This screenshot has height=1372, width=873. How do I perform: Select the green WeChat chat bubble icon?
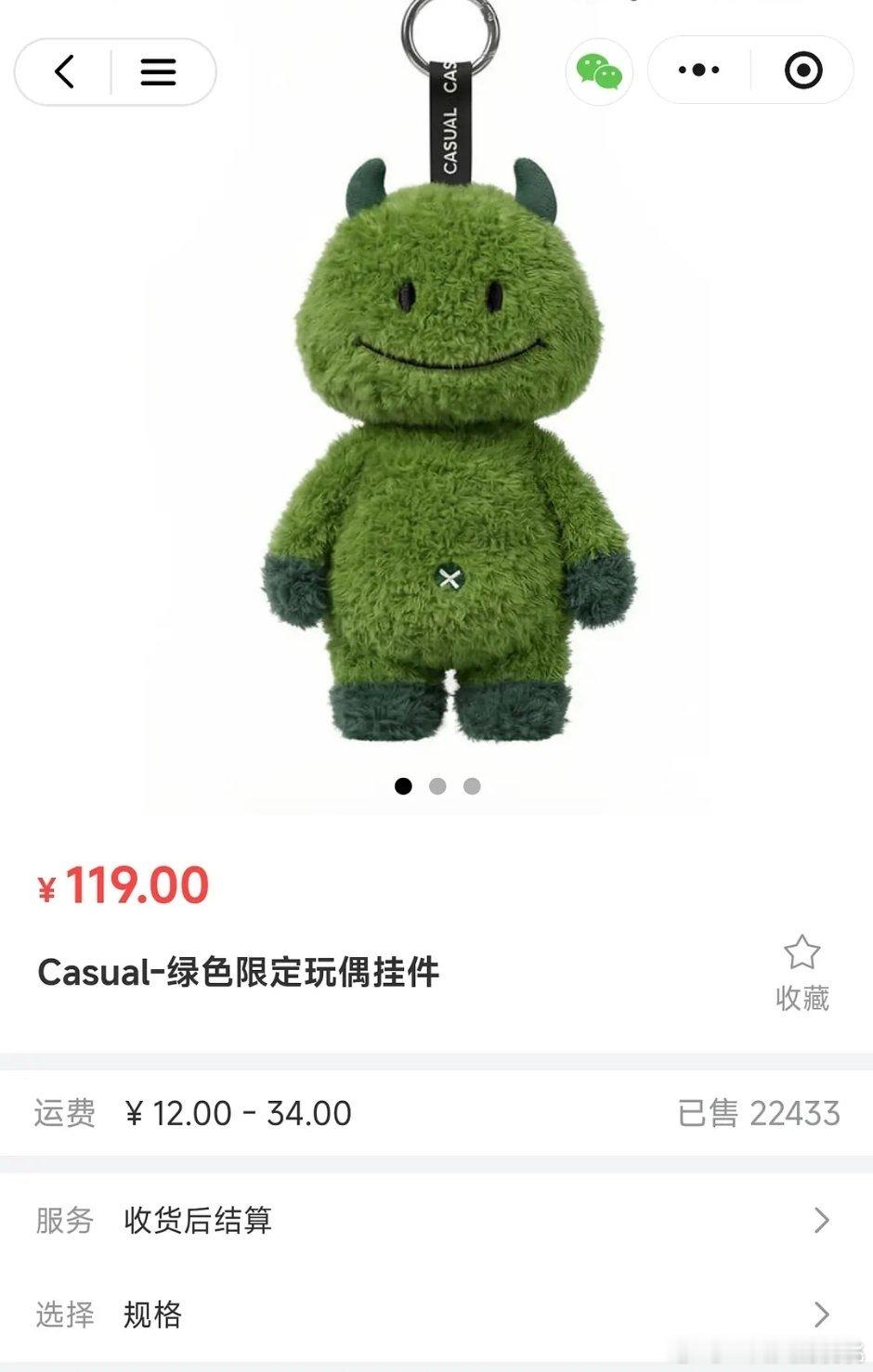point(599,70)
